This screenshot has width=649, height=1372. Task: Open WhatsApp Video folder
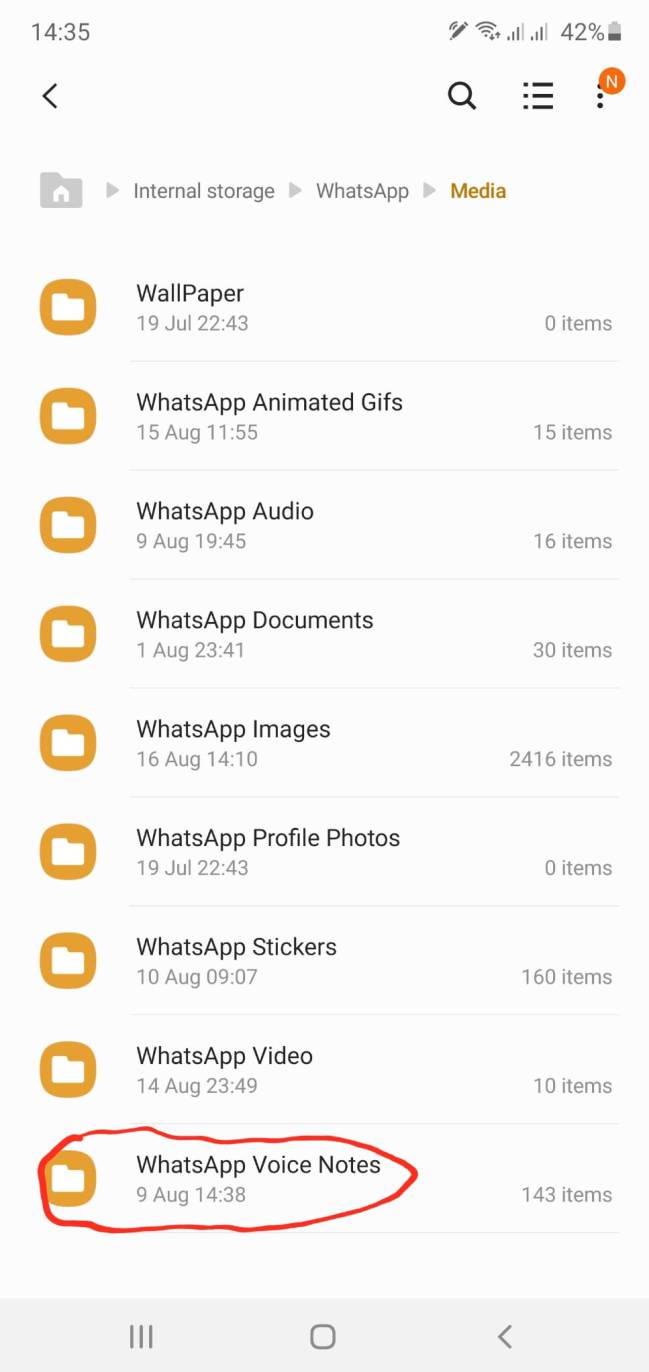tap(325, 1070)
